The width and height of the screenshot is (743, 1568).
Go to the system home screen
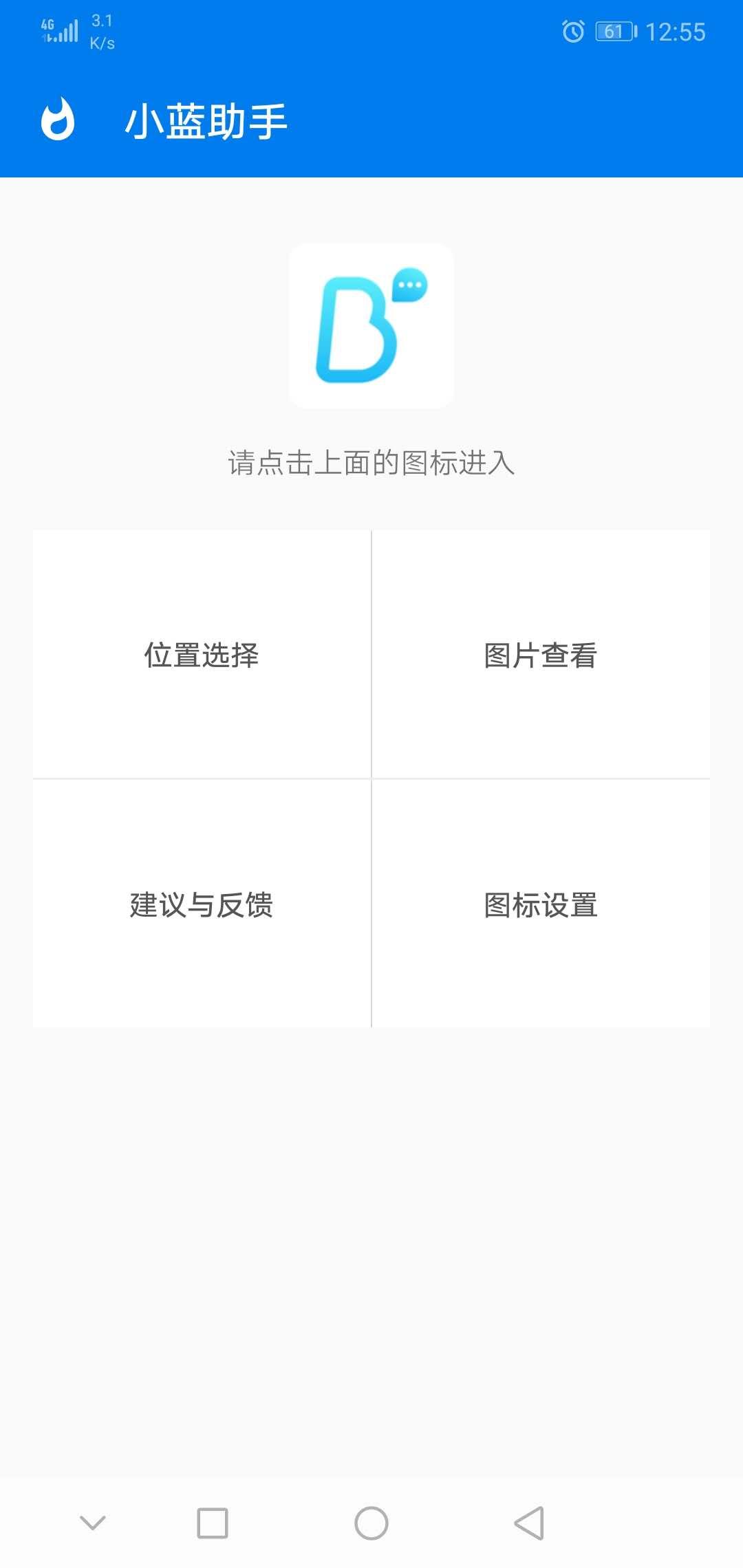coord(371,1523)
